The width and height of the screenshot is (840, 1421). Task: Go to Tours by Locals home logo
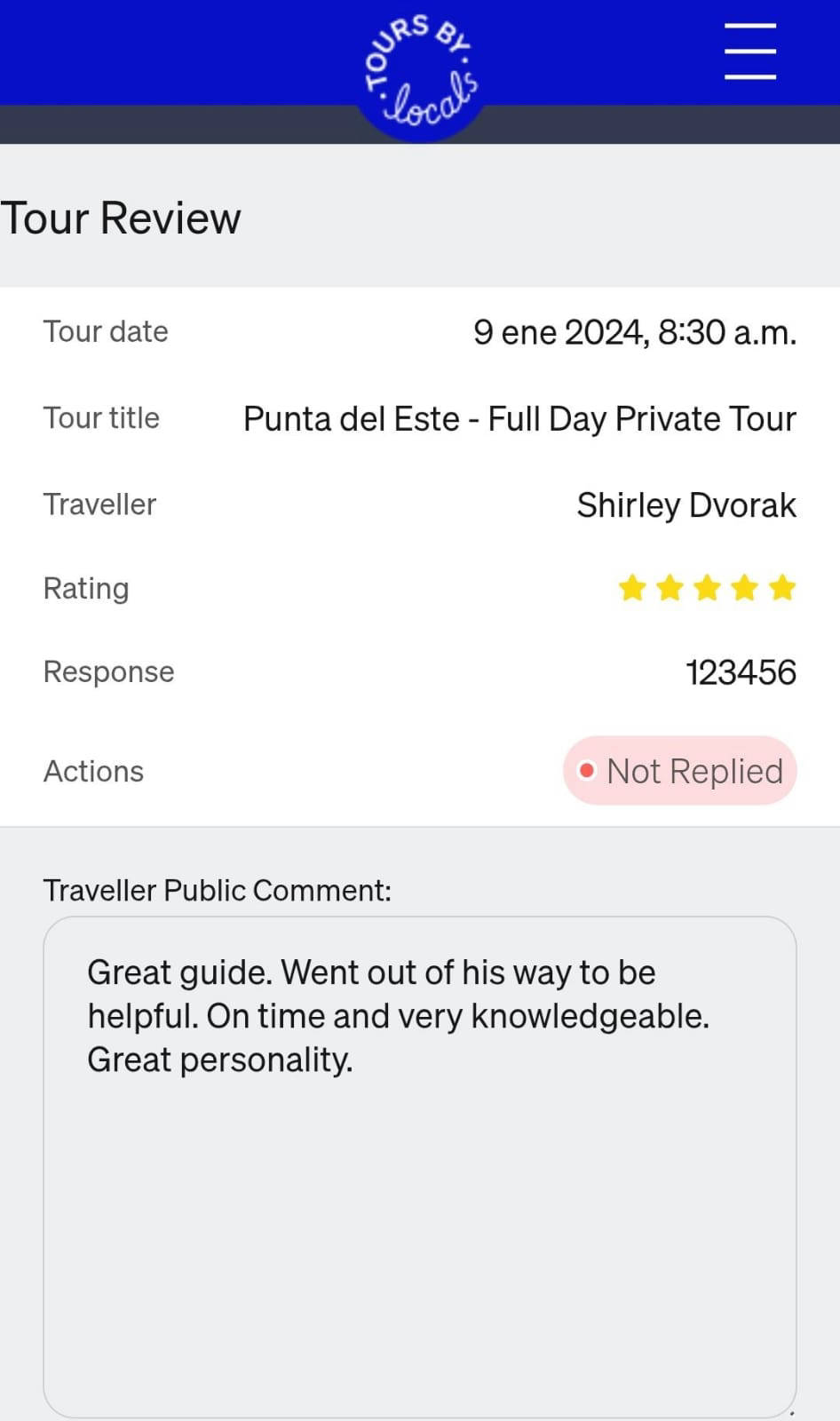point(421,71)
